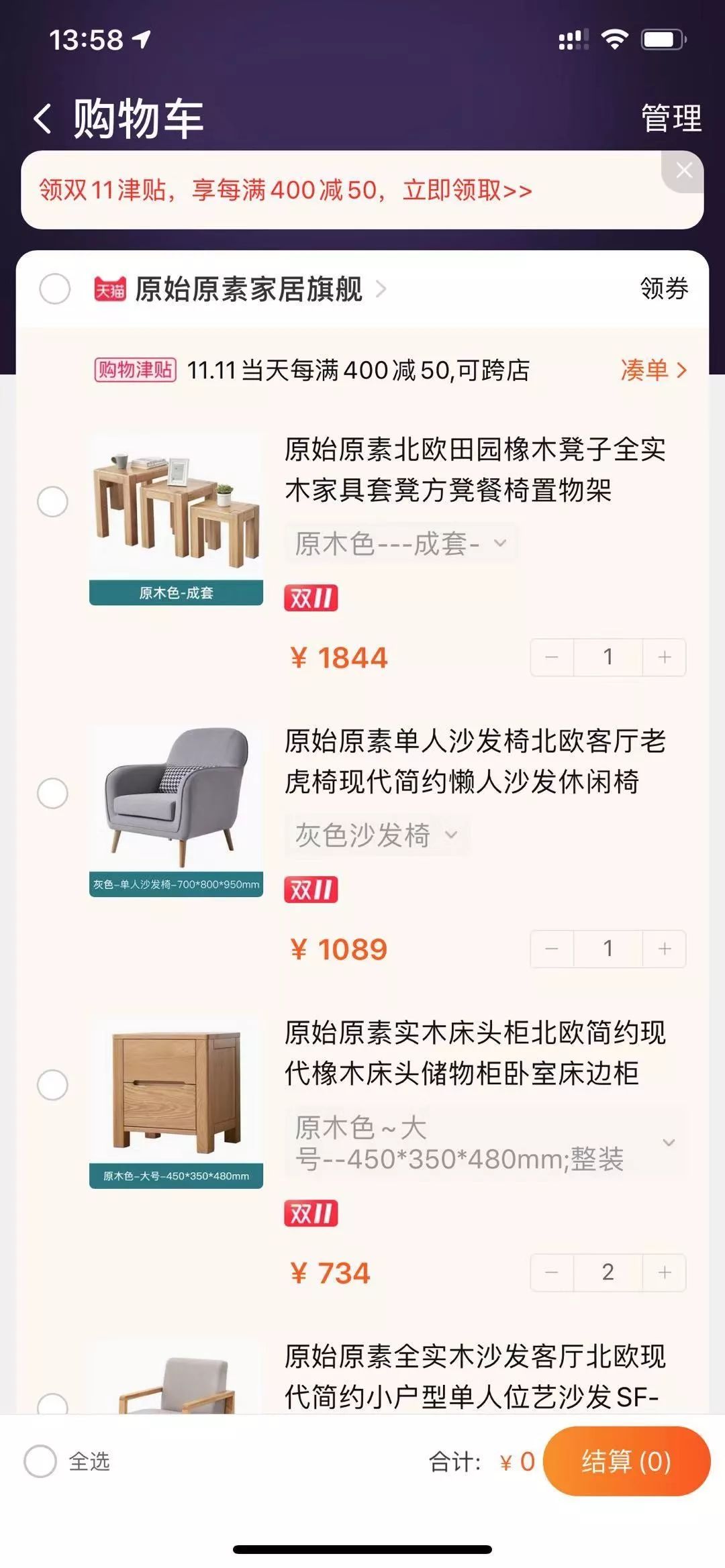This screenshot has width=725, height=1568.
Task: Click the 购物津贴 subsidy label
Action: 136,370
